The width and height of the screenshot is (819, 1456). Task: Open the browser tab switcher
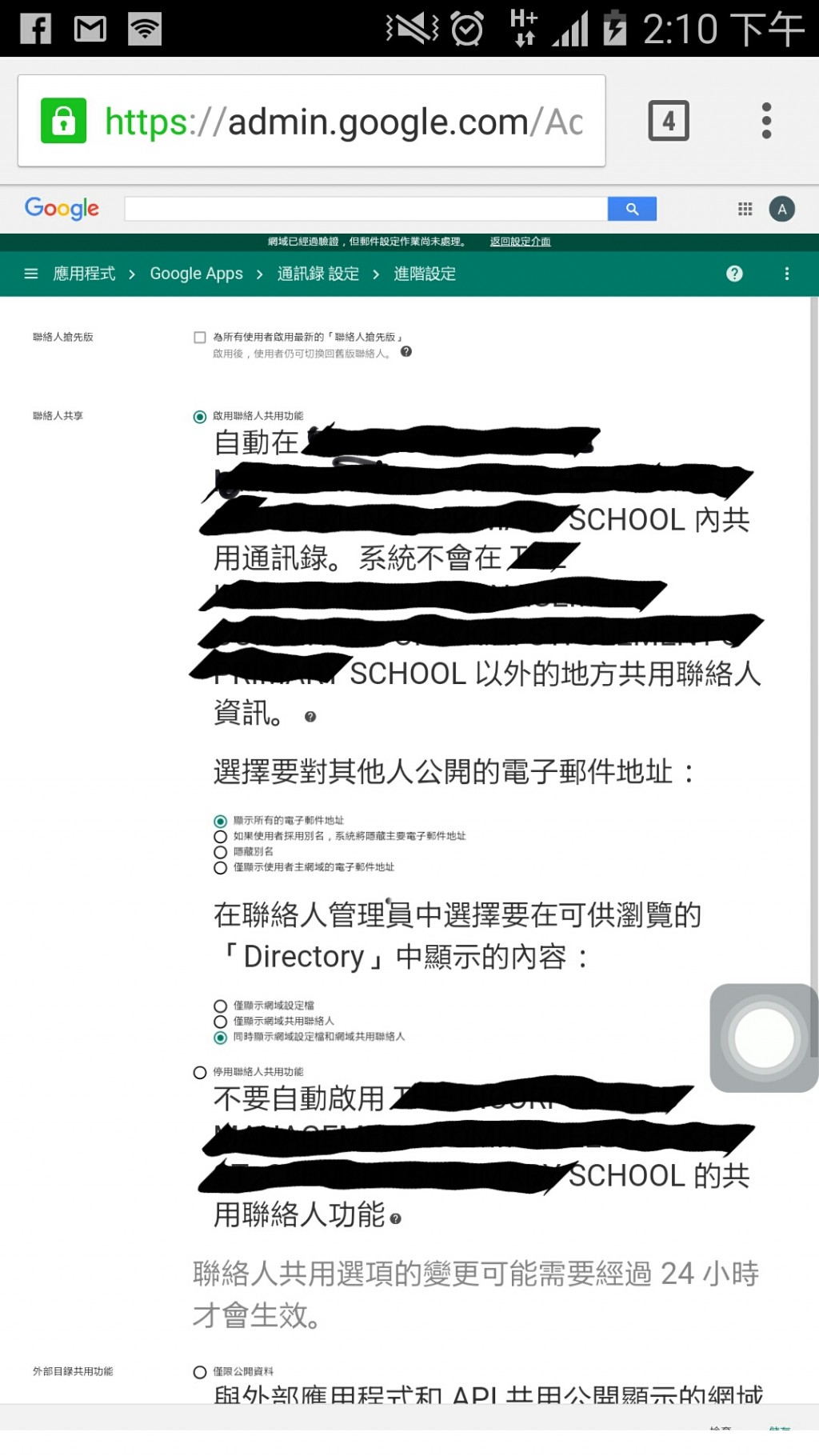pyautogui.click(x=668, y=122)
